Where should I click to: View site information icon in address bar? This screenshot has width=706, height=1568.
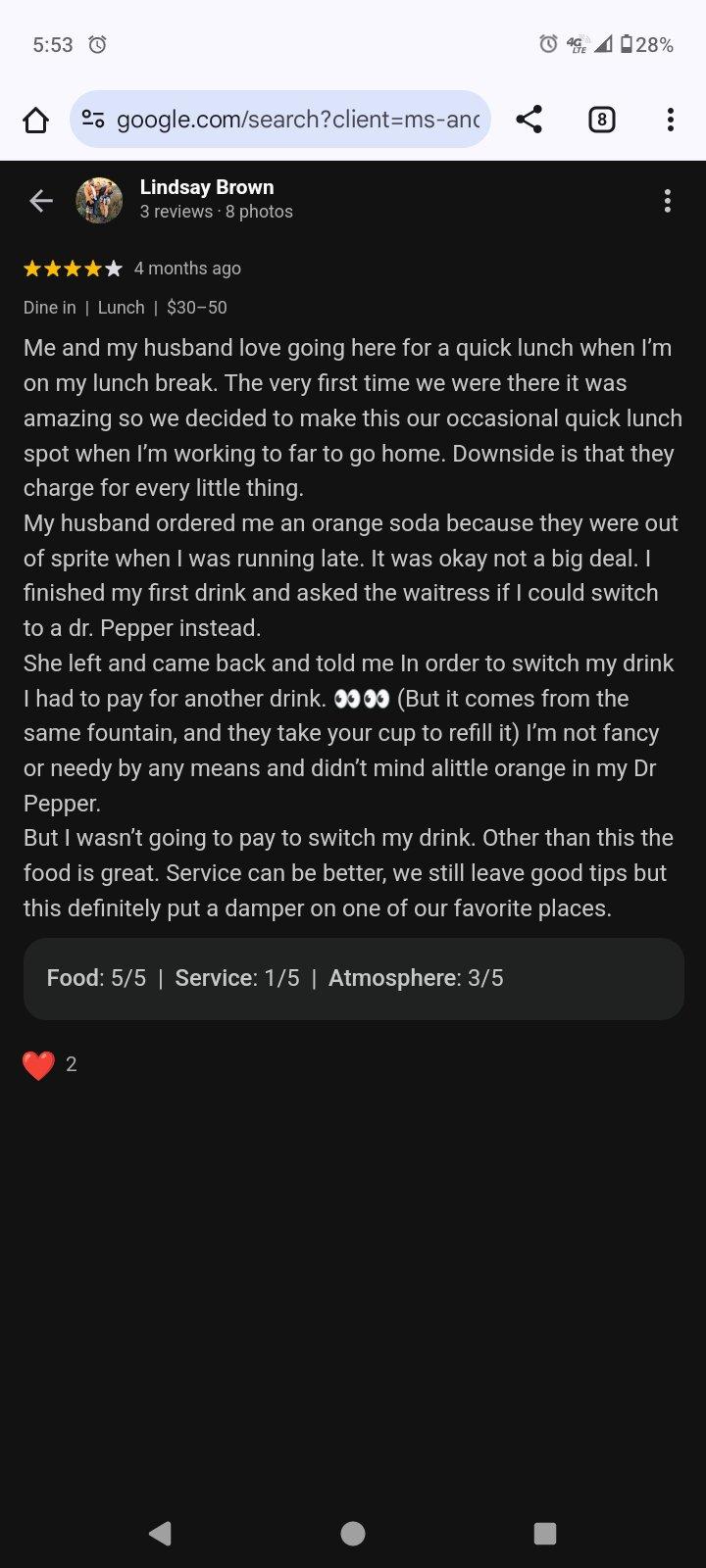pyautogui.click(x=93, y=120)
